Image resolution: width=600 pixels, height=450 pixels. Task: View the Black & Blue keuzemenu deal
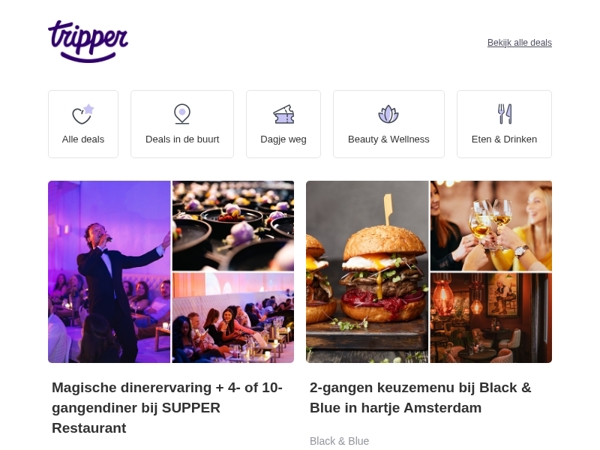(420, 397)
